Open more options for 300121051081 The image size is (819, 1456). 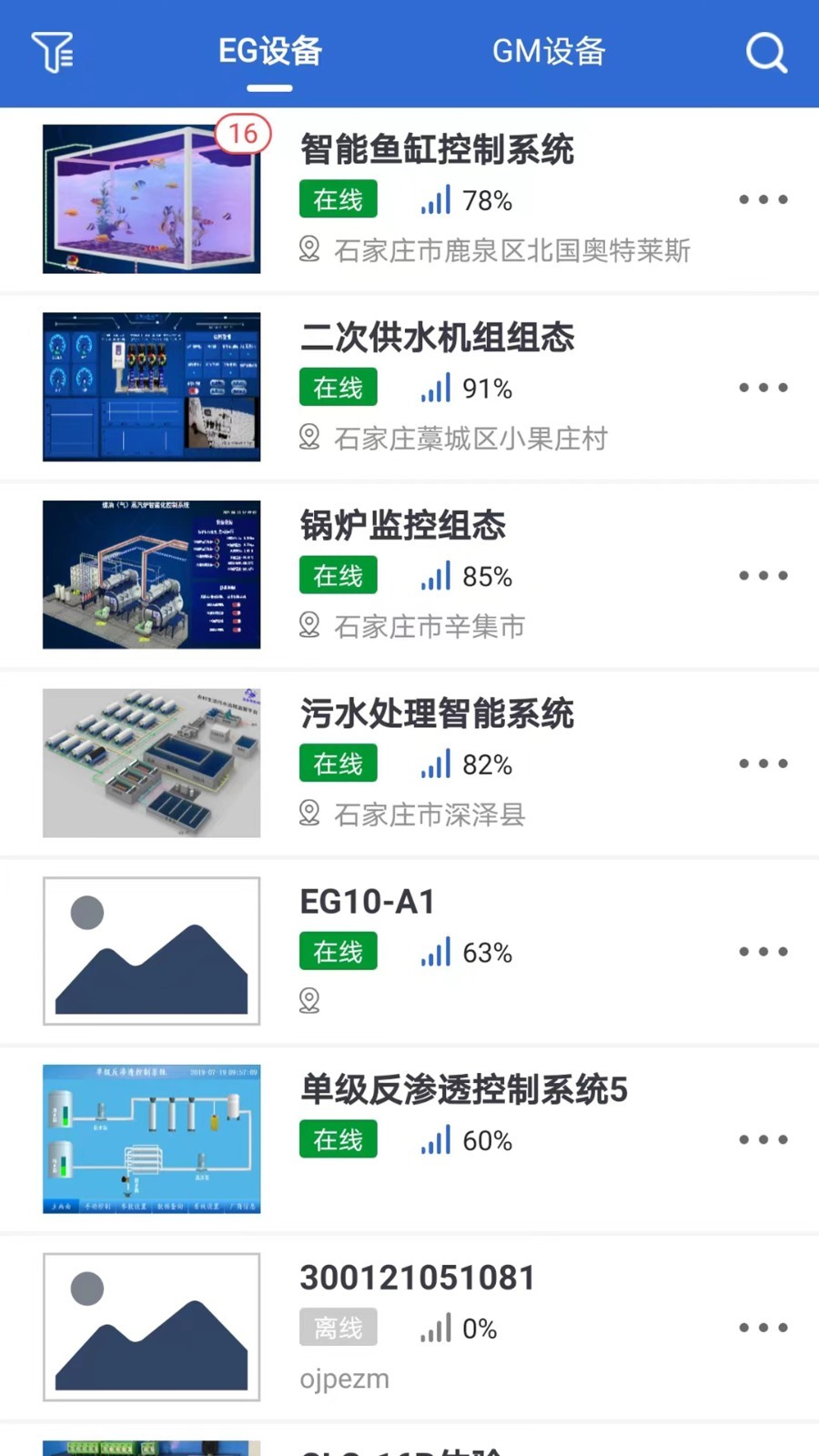(763, 1328)
